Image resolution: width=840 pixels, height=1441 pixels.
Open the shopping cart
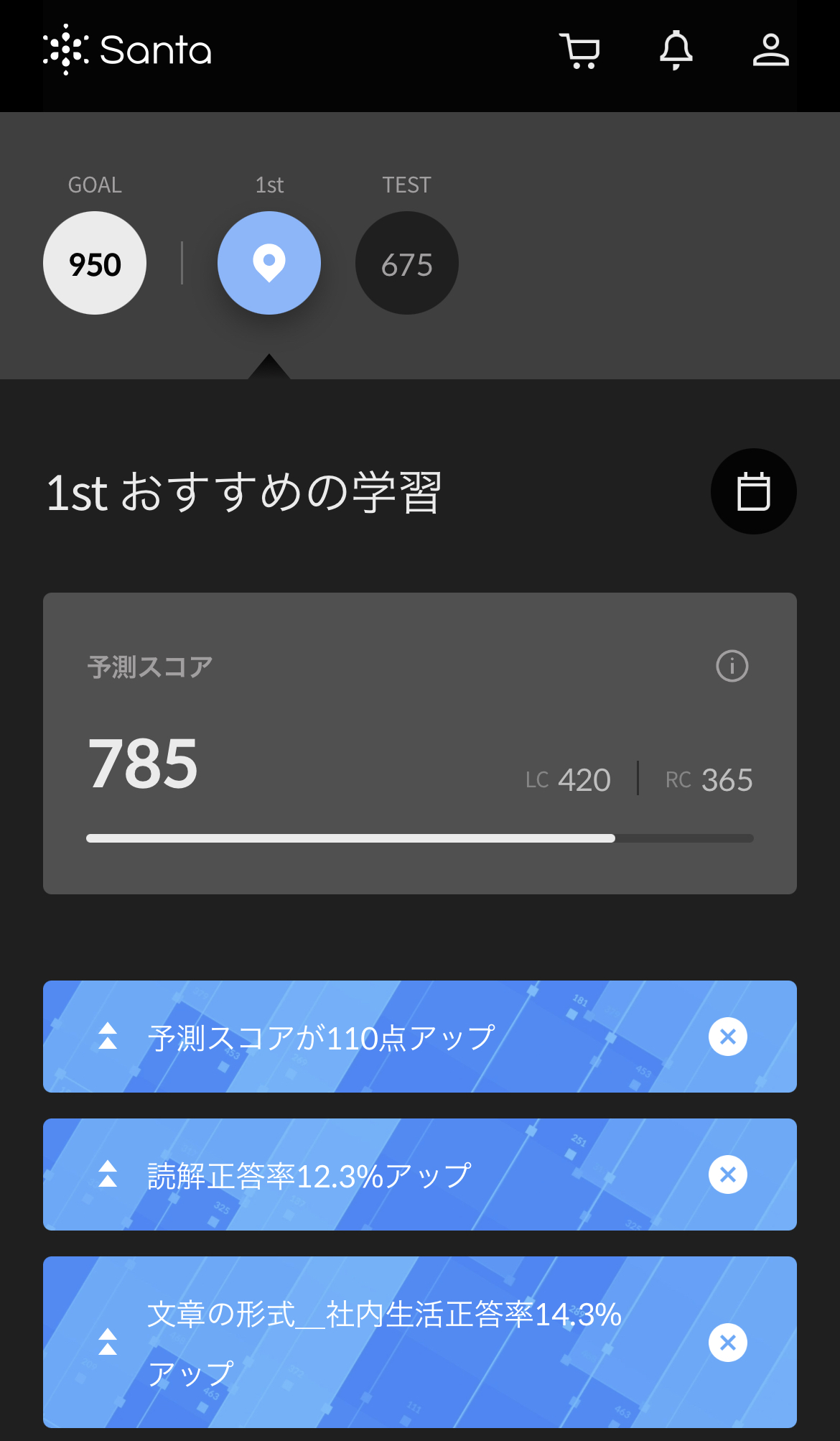click(580, 51)
